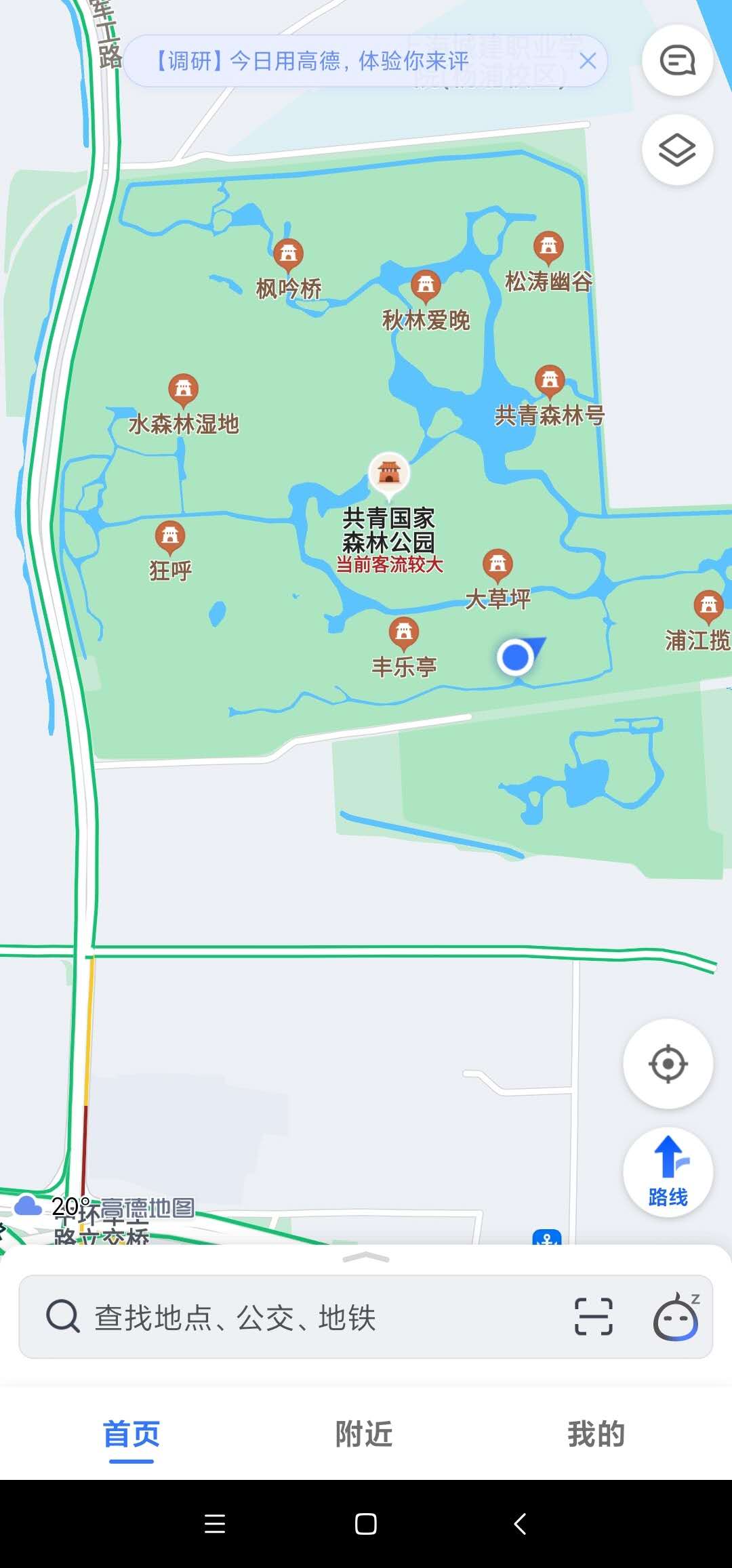Select the 首页 tab

(x=131, y=1434)
